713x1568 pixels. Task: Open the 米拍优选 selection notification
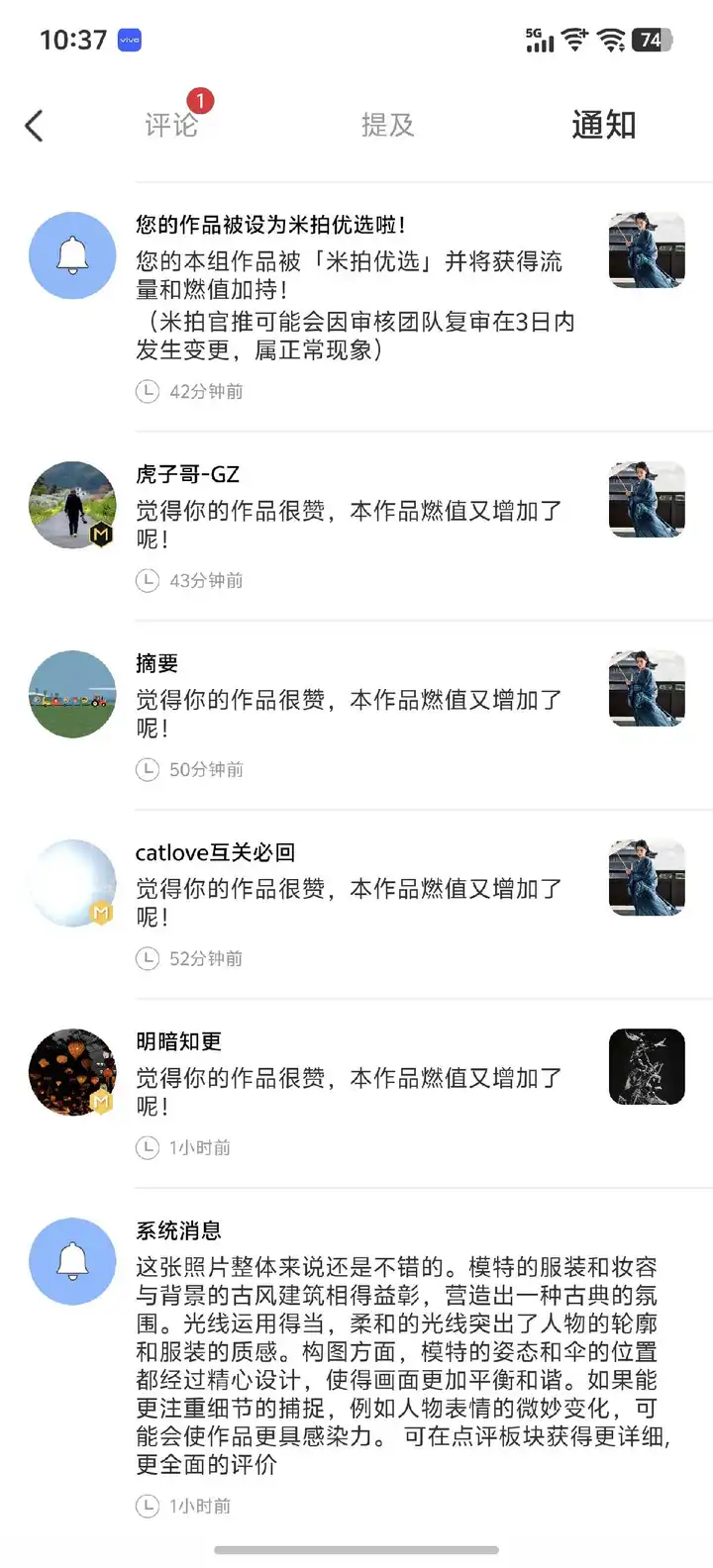click(x=355, y=287)
